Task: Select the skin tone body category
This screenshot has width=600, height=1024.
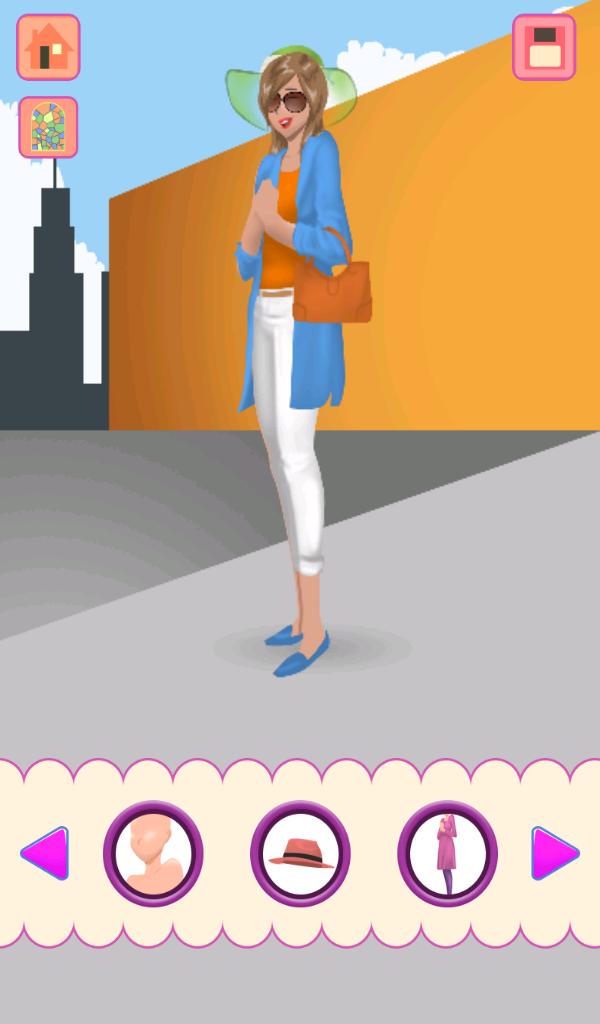Action: 153,853
